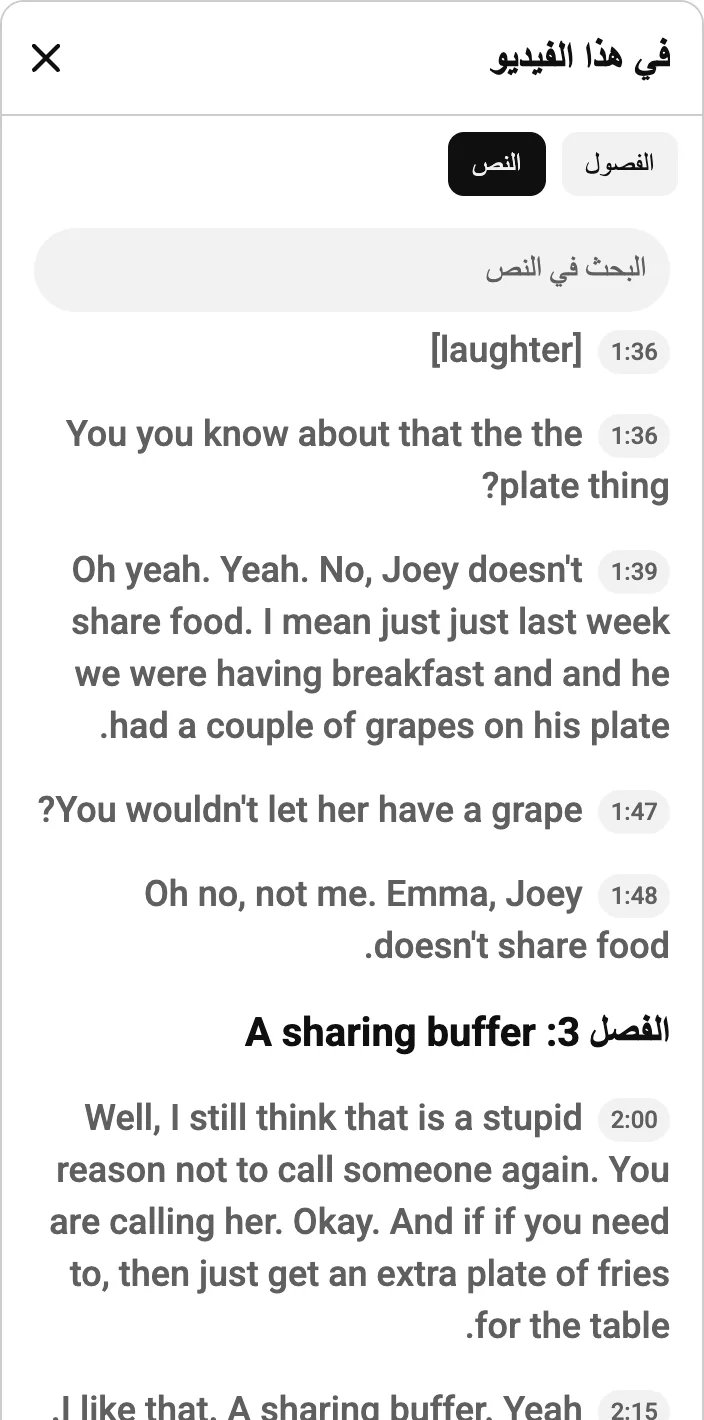Jump to 1:39 'Joey doesn't share food' segment
This screenshot has width=704, height=1420.
pyautogui.click(x=352, y=648)
